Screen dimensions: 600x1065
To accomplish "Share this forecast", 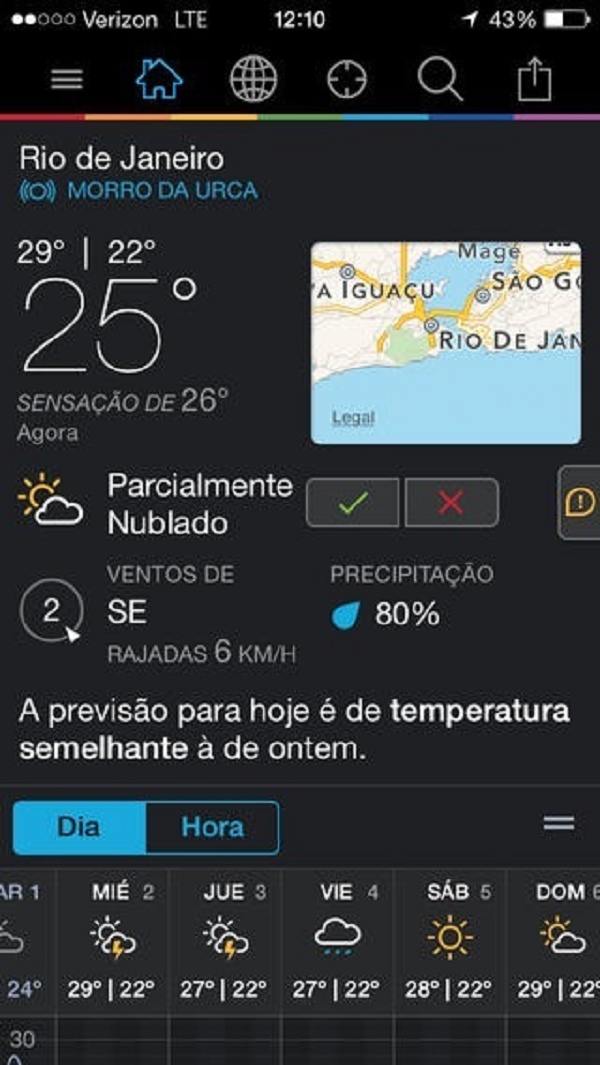I will [x=535, y=79].
